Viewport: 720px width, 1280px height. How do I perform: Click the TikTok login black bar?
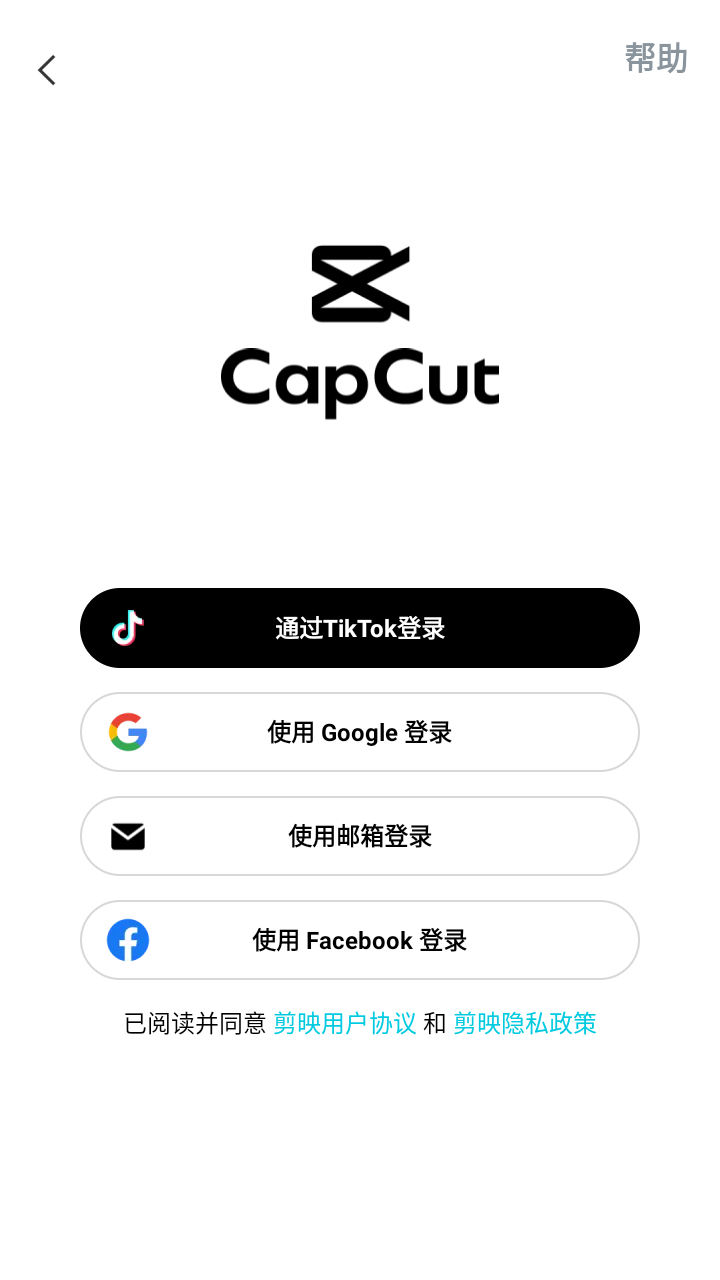(360, 627)
